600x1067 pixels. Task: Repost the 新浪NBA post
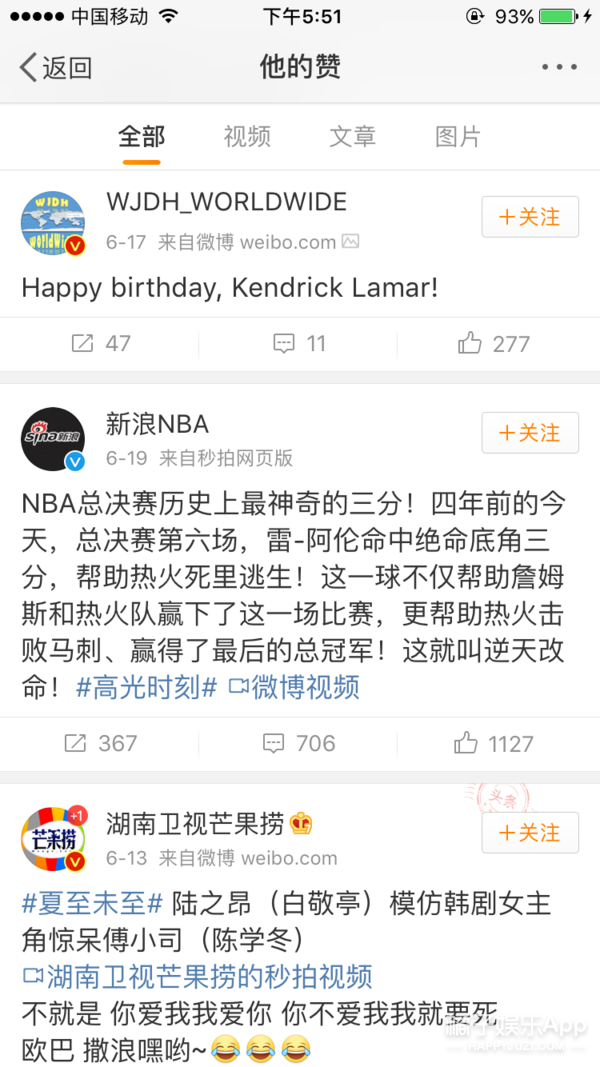100,743
